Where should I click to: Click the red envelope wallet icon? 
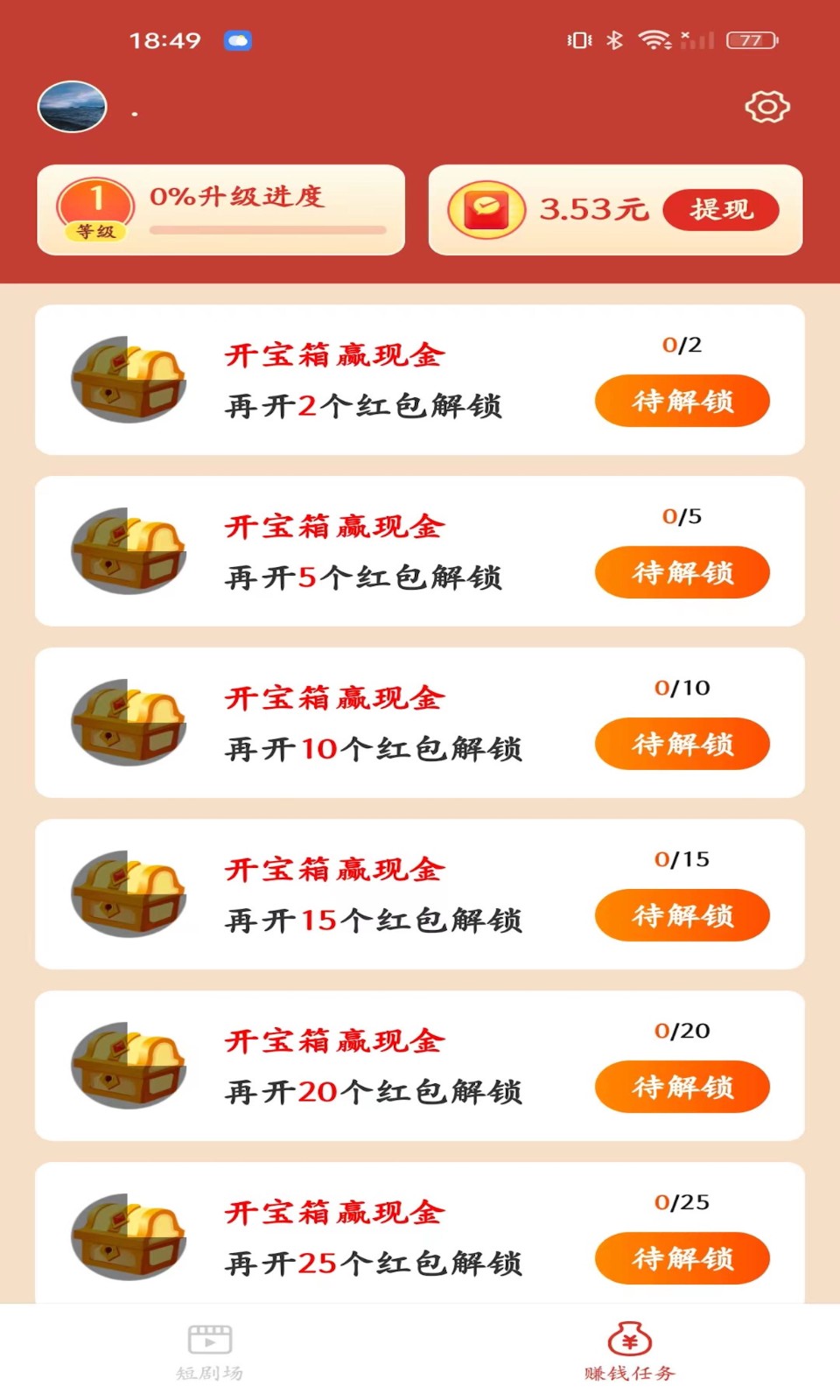pos(486,209)
